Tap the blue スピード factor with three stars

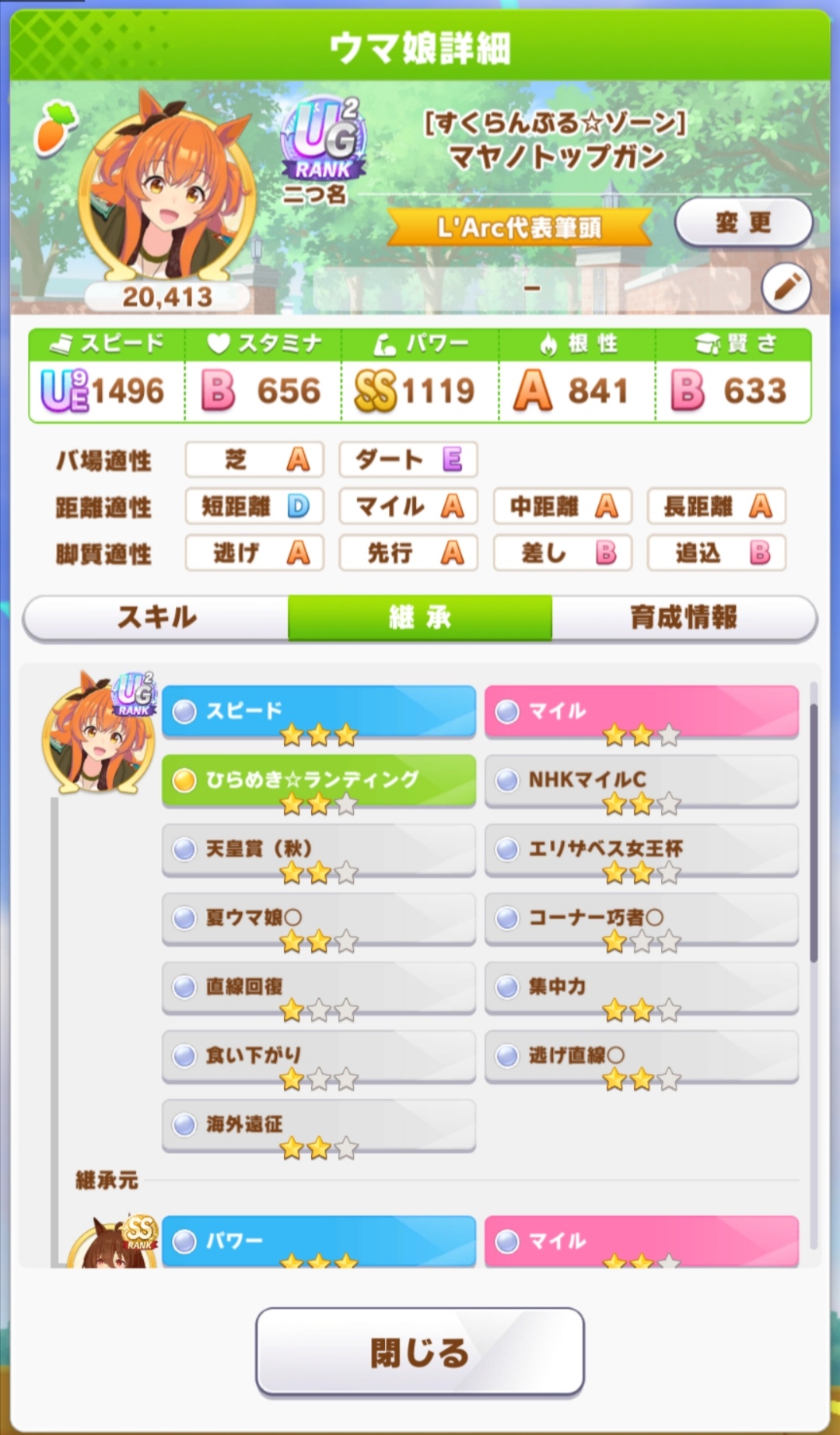tap(318, 711)
